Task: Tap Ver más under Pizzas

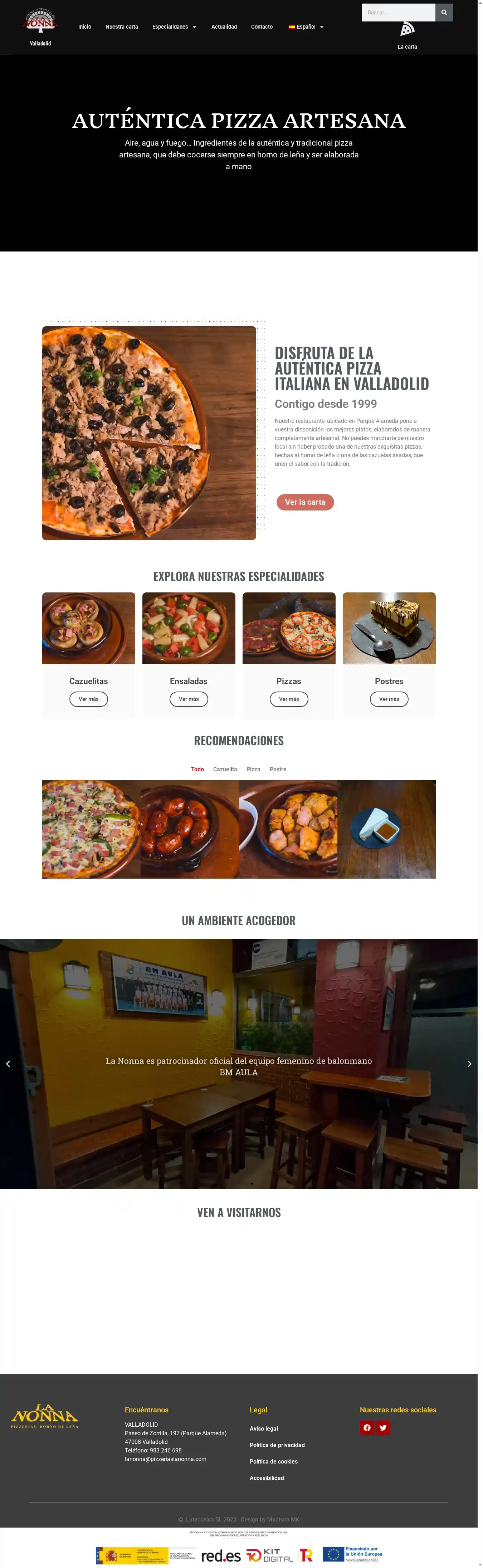Action: click(289, 699)
